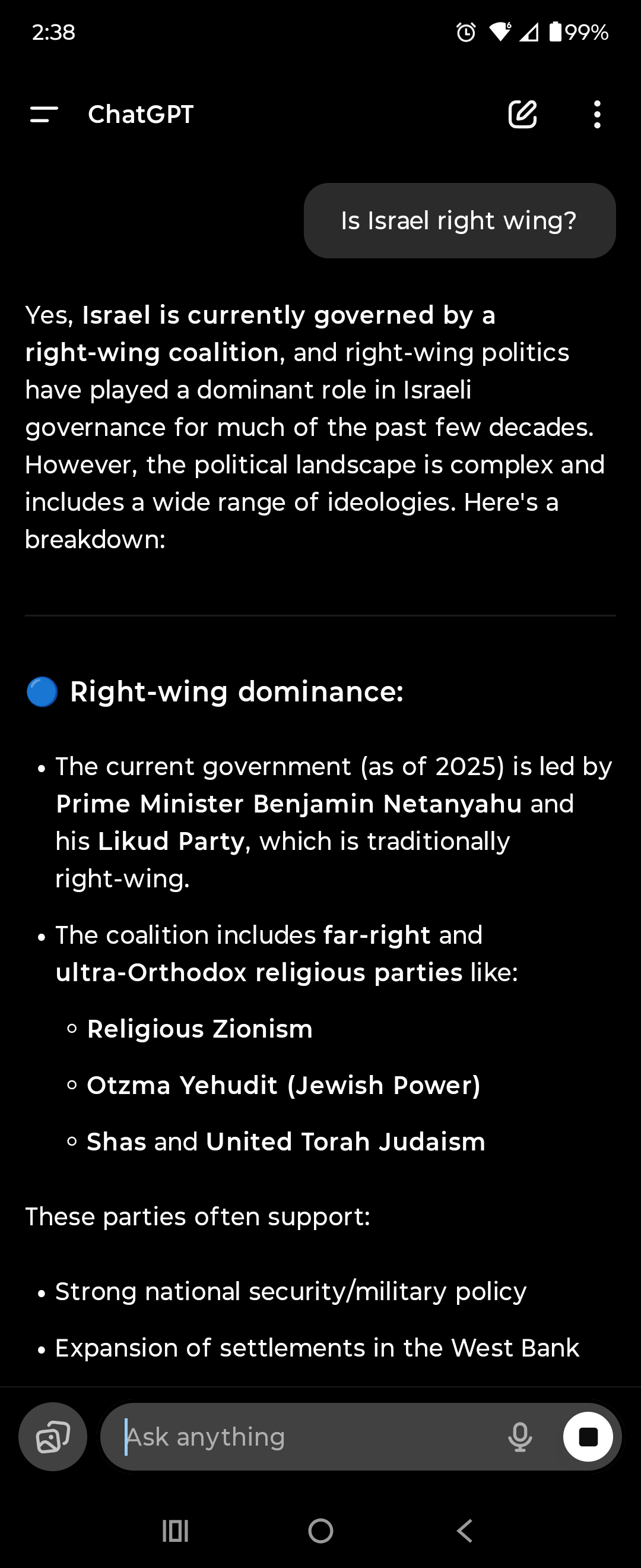Open the recent apps view

tap(175, 1530)
